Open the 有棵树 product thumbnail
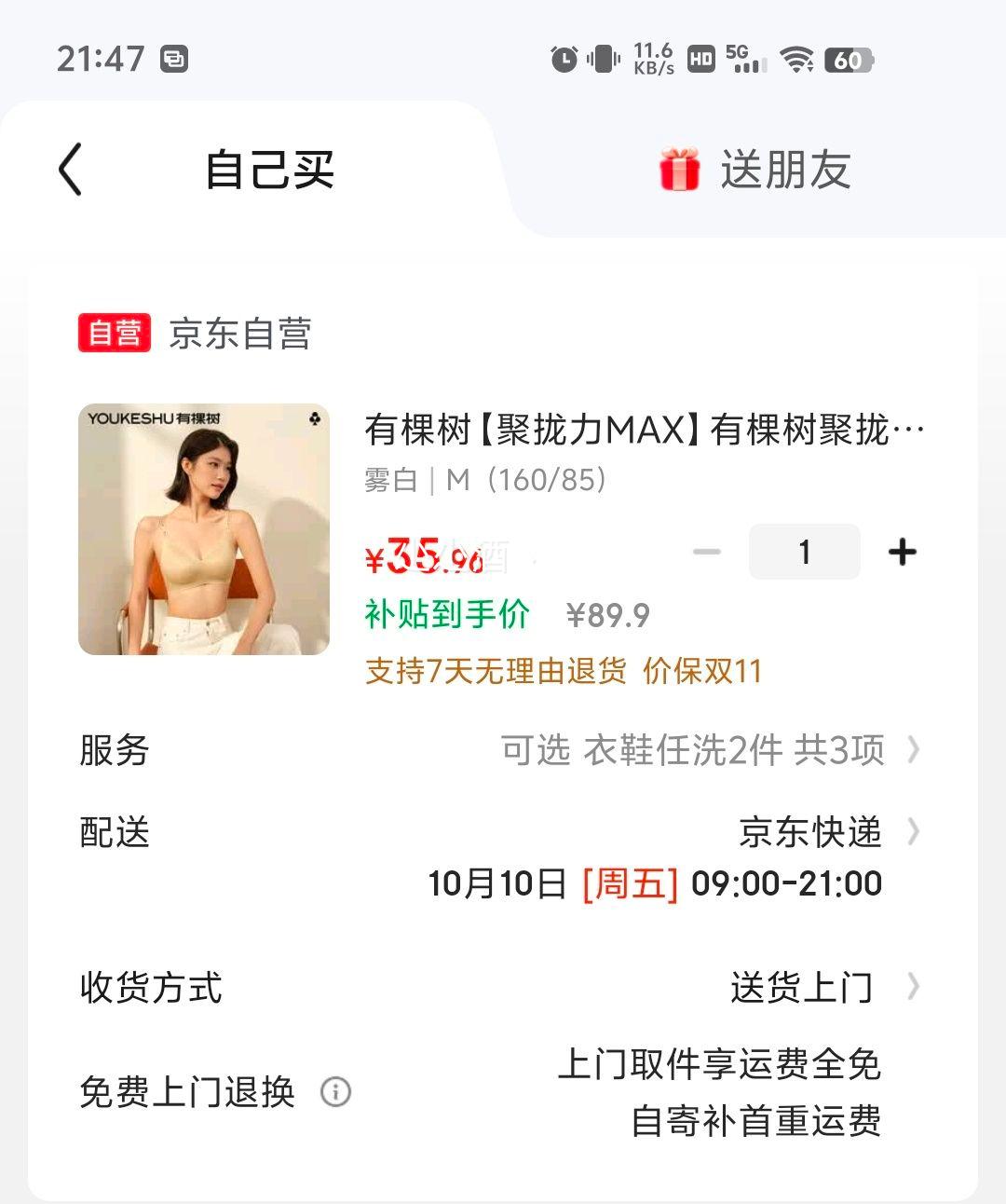This screenshot has height=1204, width=1006. coord(204,529)
